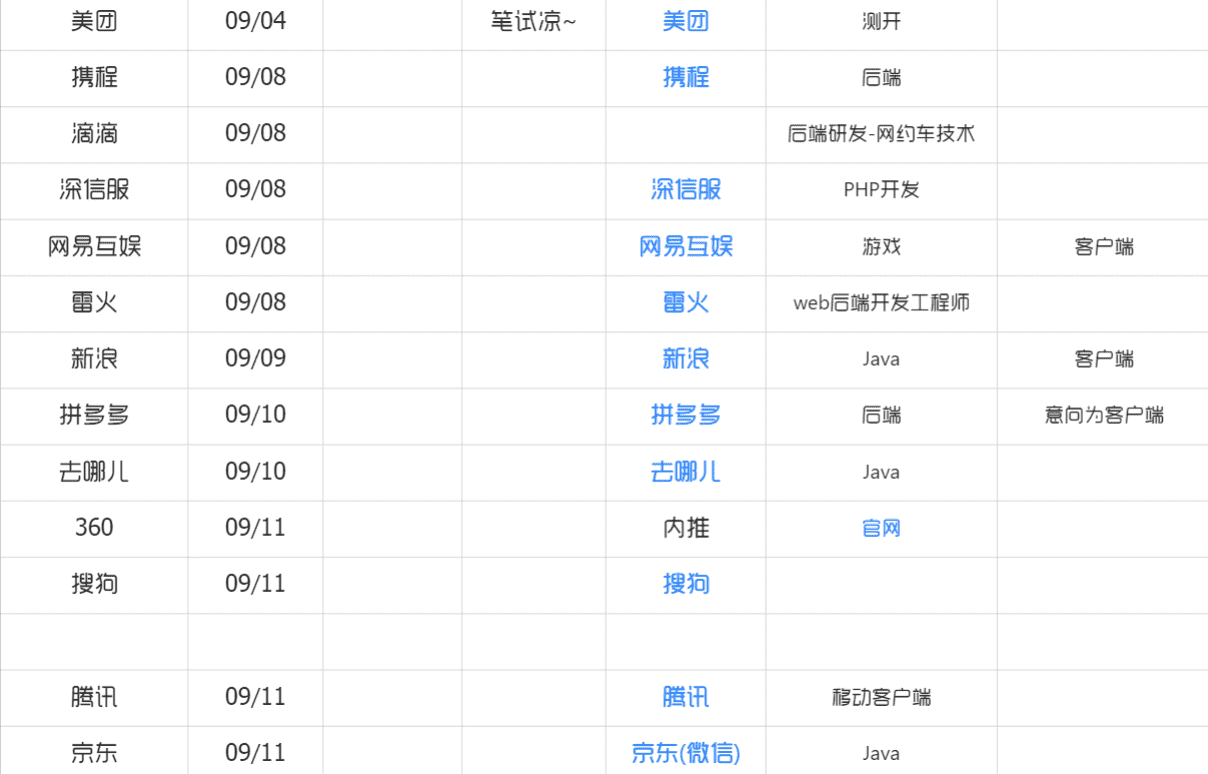1208x774 pixels.
Task: Open the 官网 link in the 360 row
Action: coord(881,528)
